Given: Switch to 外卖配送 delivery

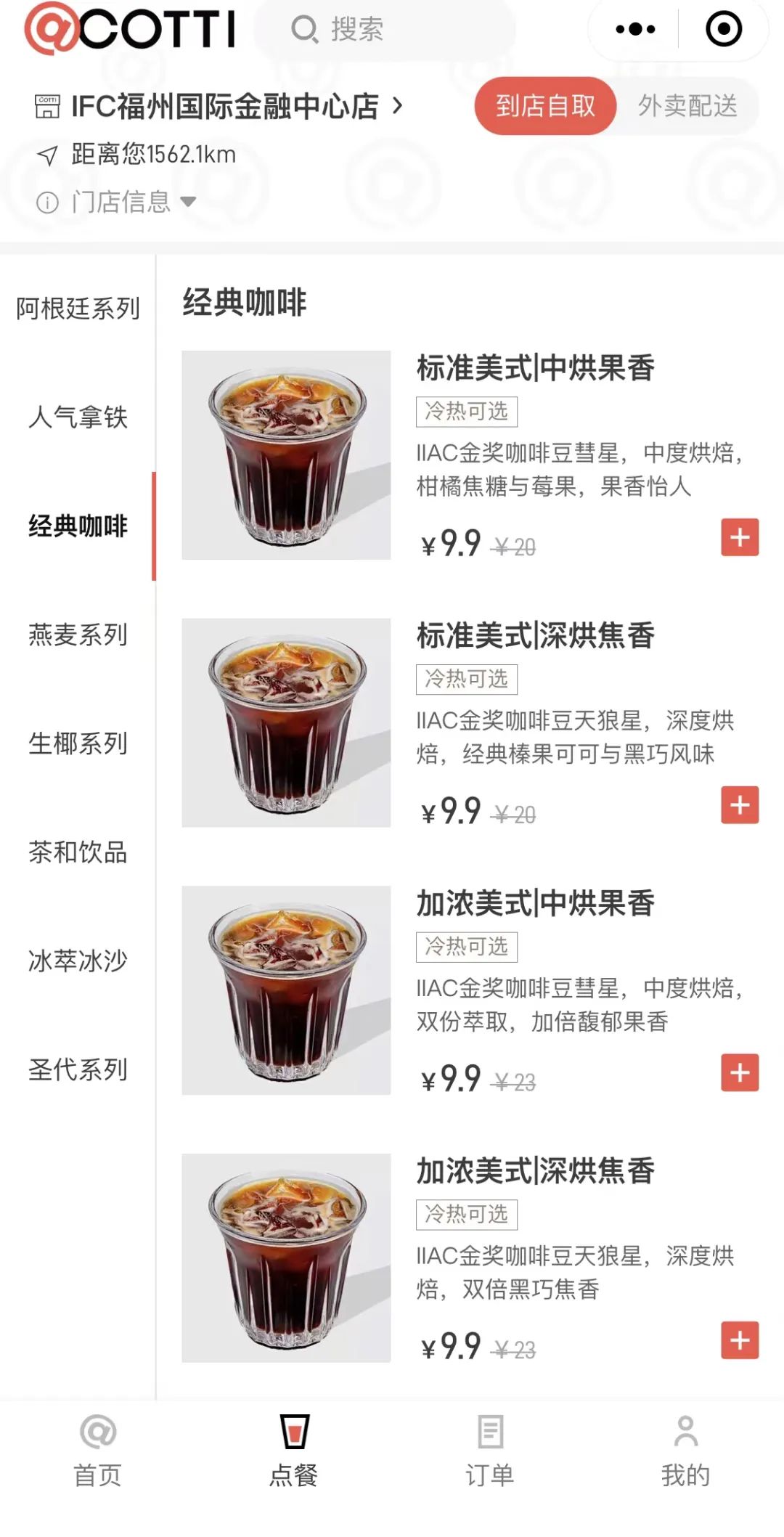Looking at the screenshot, I should (x=687, y=106).
